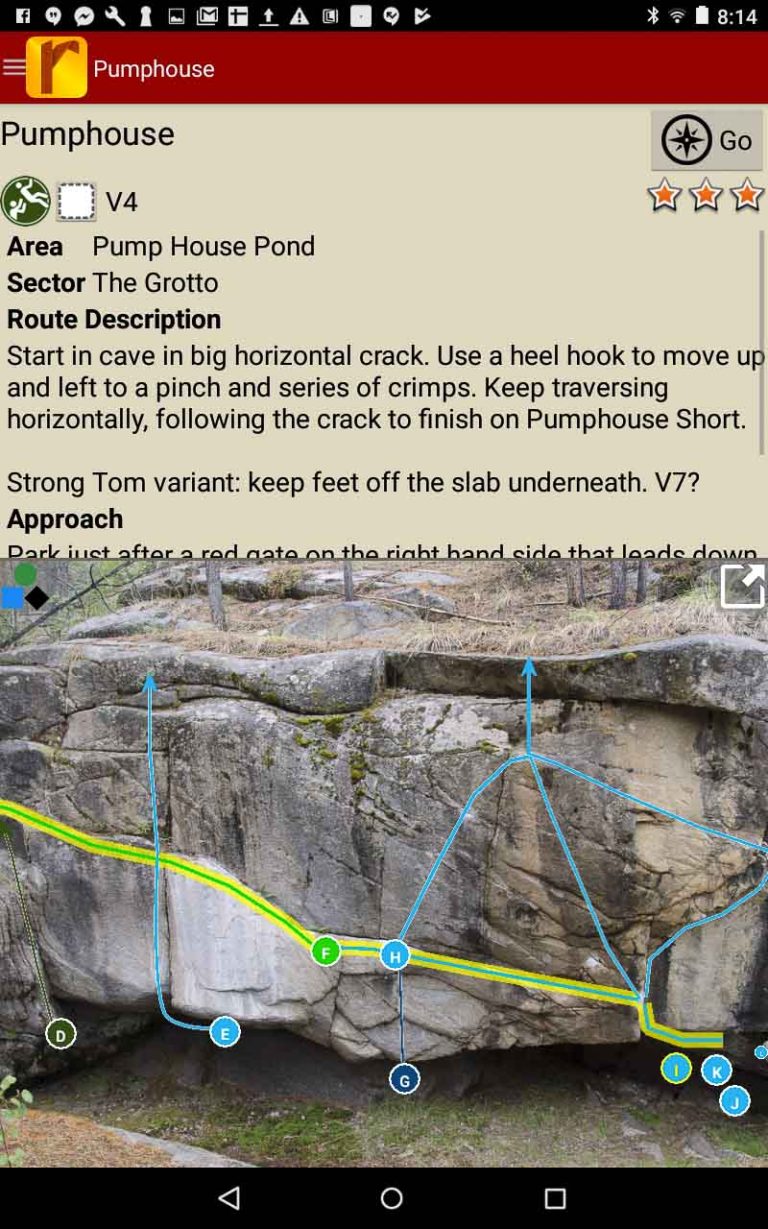Toggle the tick-list checkbox beside V4
The image size is (768, 1229).
click(76, 201)
